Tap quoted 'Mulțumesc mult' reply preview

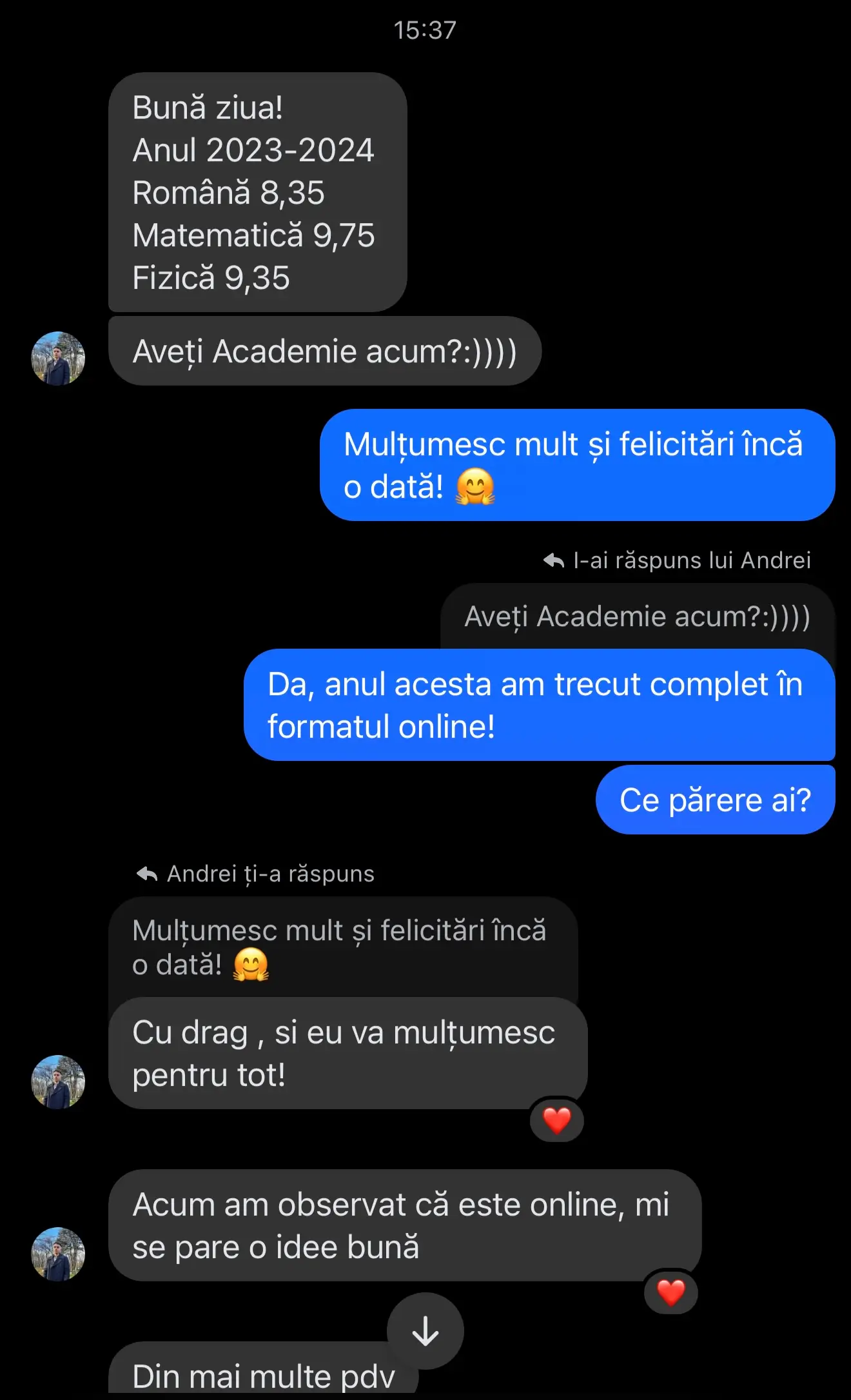pos(342,947)
